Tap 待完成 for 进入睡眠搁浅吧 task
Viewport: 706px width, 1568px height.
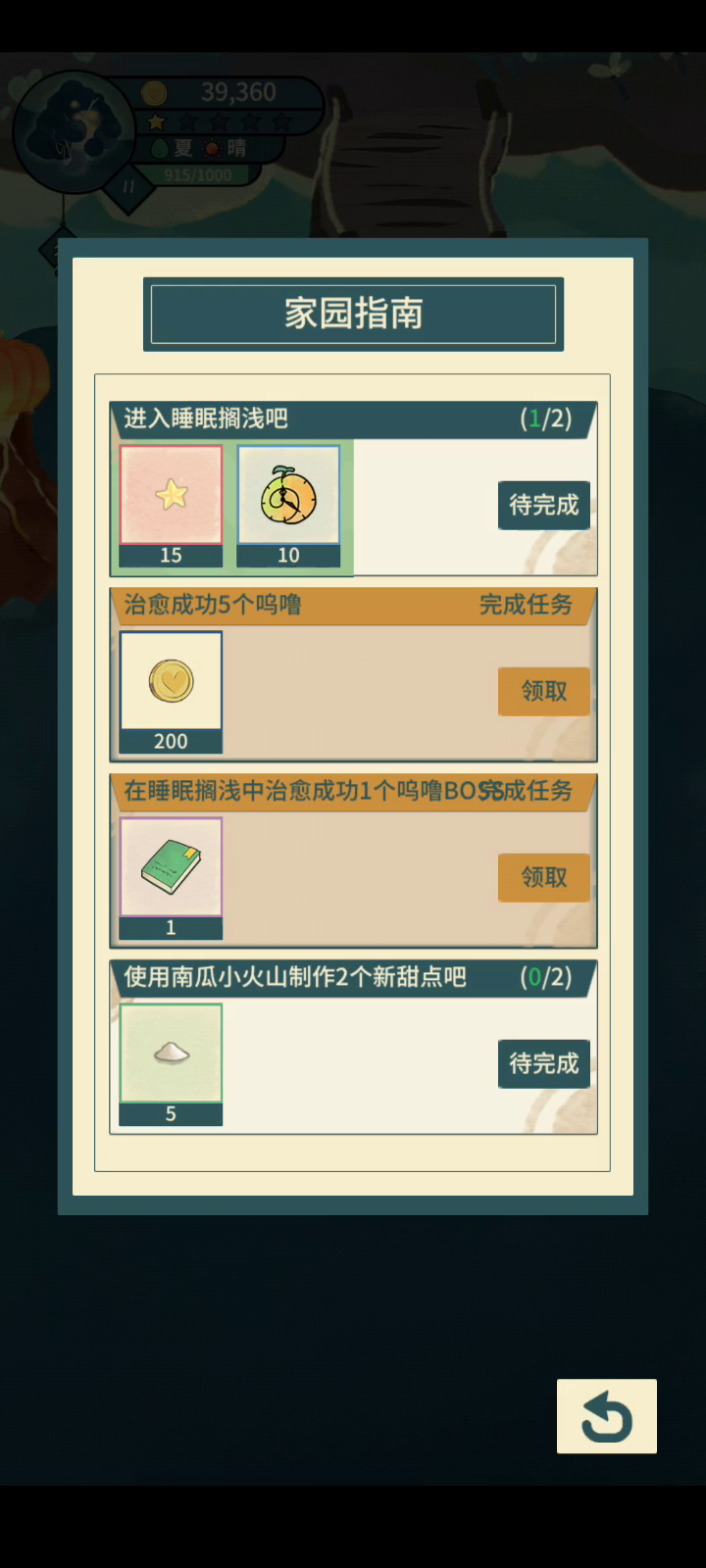[x=544, y=505]
